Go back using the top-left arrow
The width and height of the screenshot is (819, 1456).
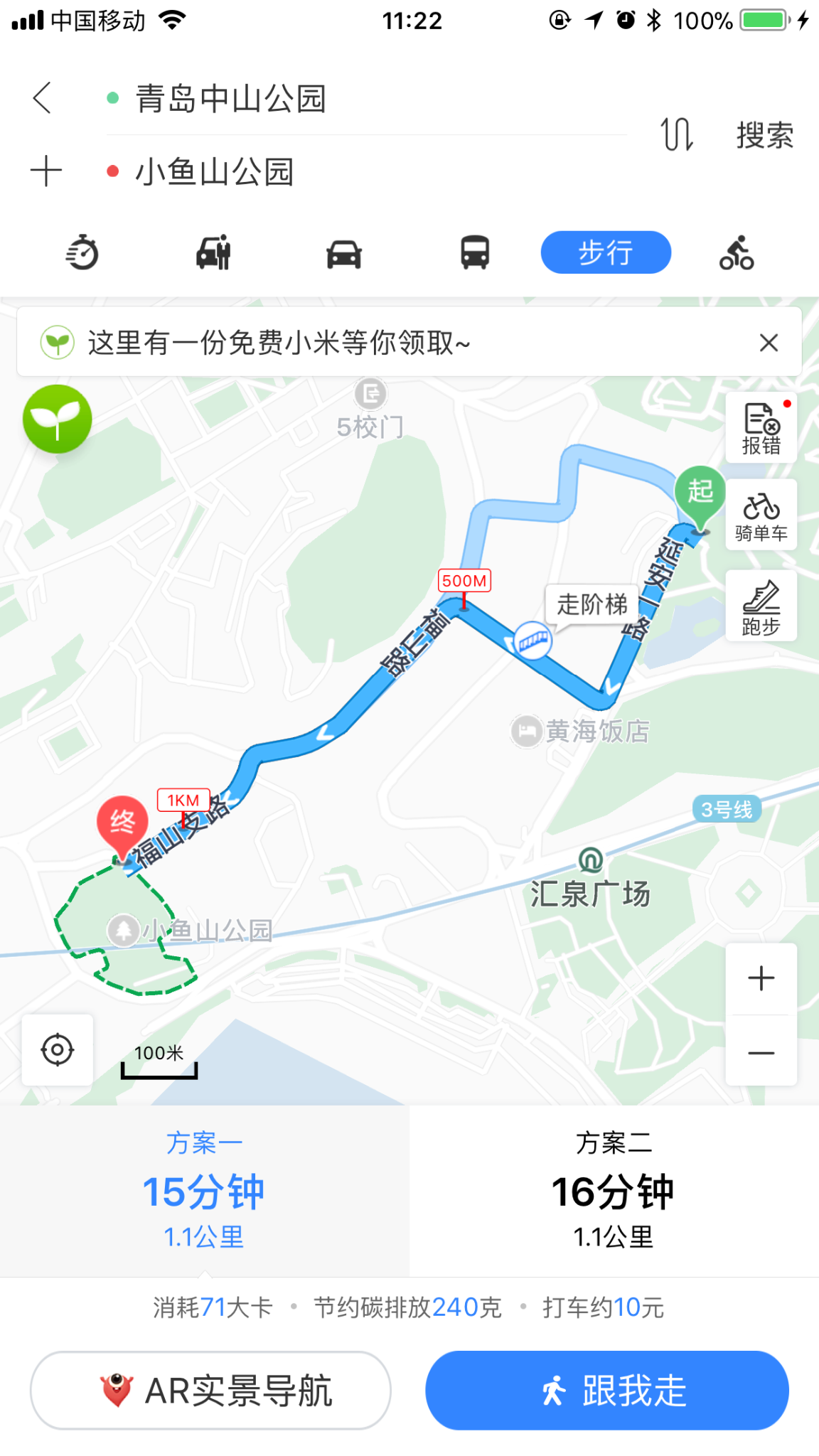pos(43,98)
